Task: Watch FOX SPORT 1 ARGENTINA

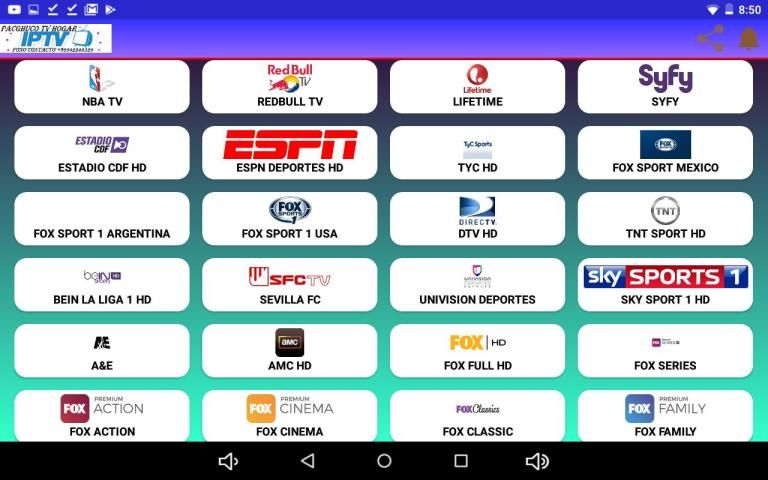Action: [102, 219]
